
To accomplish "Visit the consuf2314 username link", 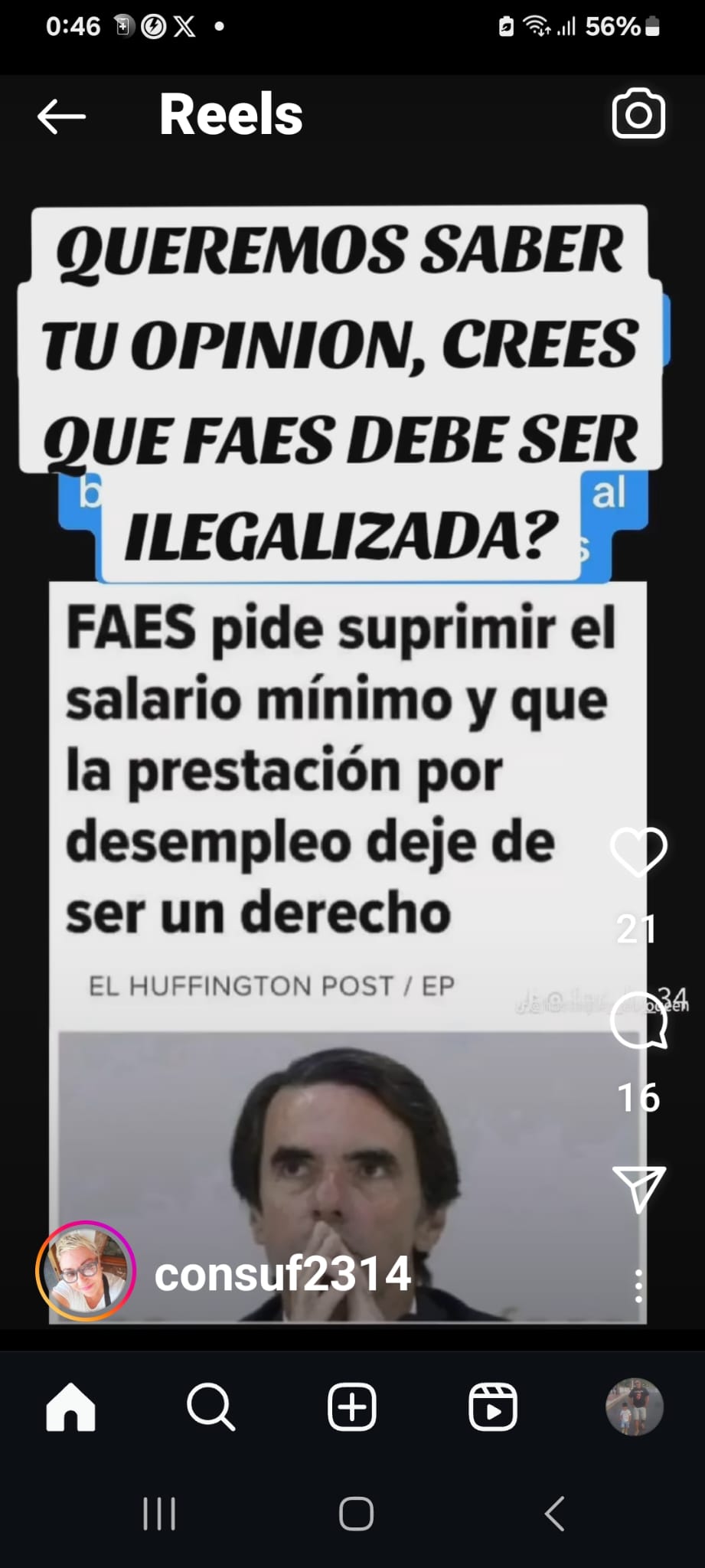I will (x=282, y=1274).
